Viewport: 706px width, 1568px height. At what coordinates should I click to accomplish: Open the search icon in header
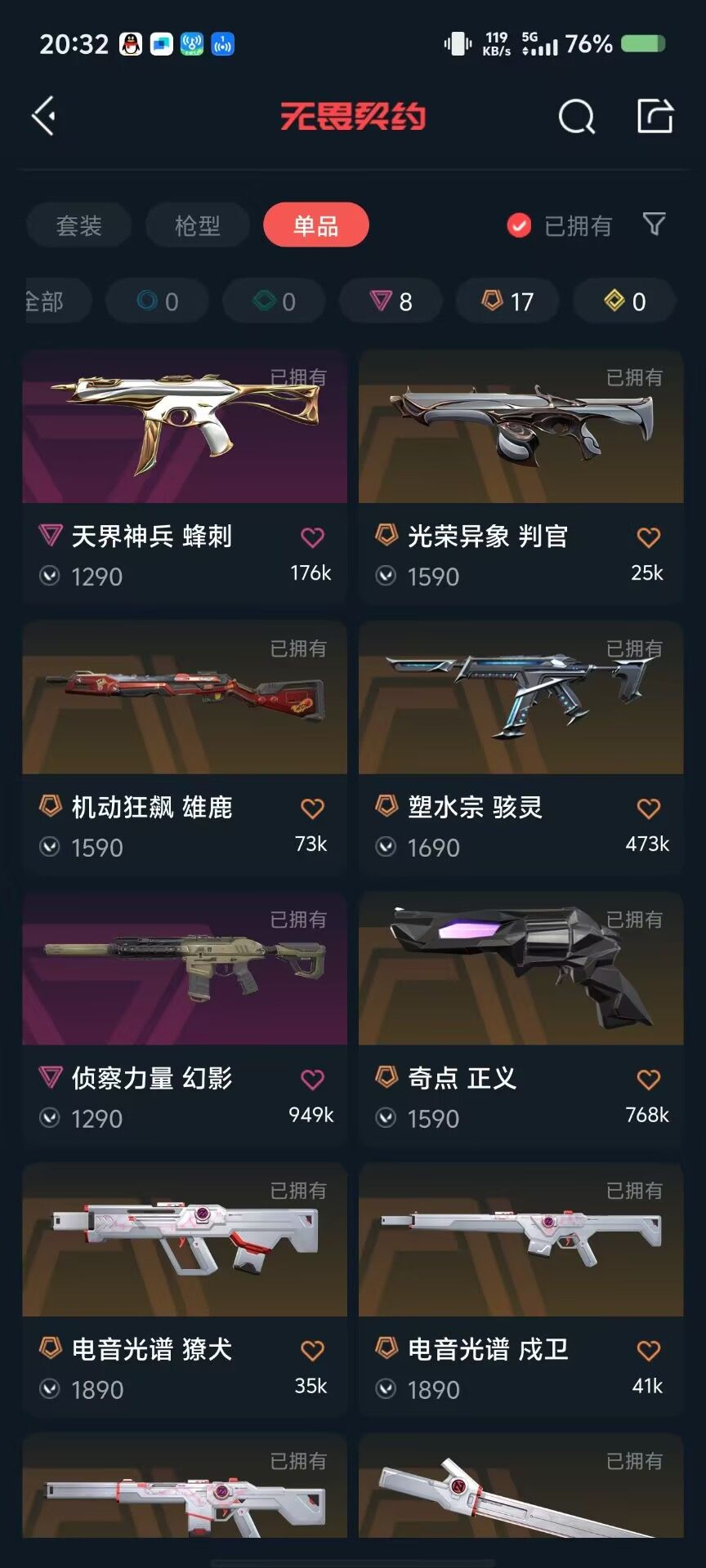click(x=577, y=116)
